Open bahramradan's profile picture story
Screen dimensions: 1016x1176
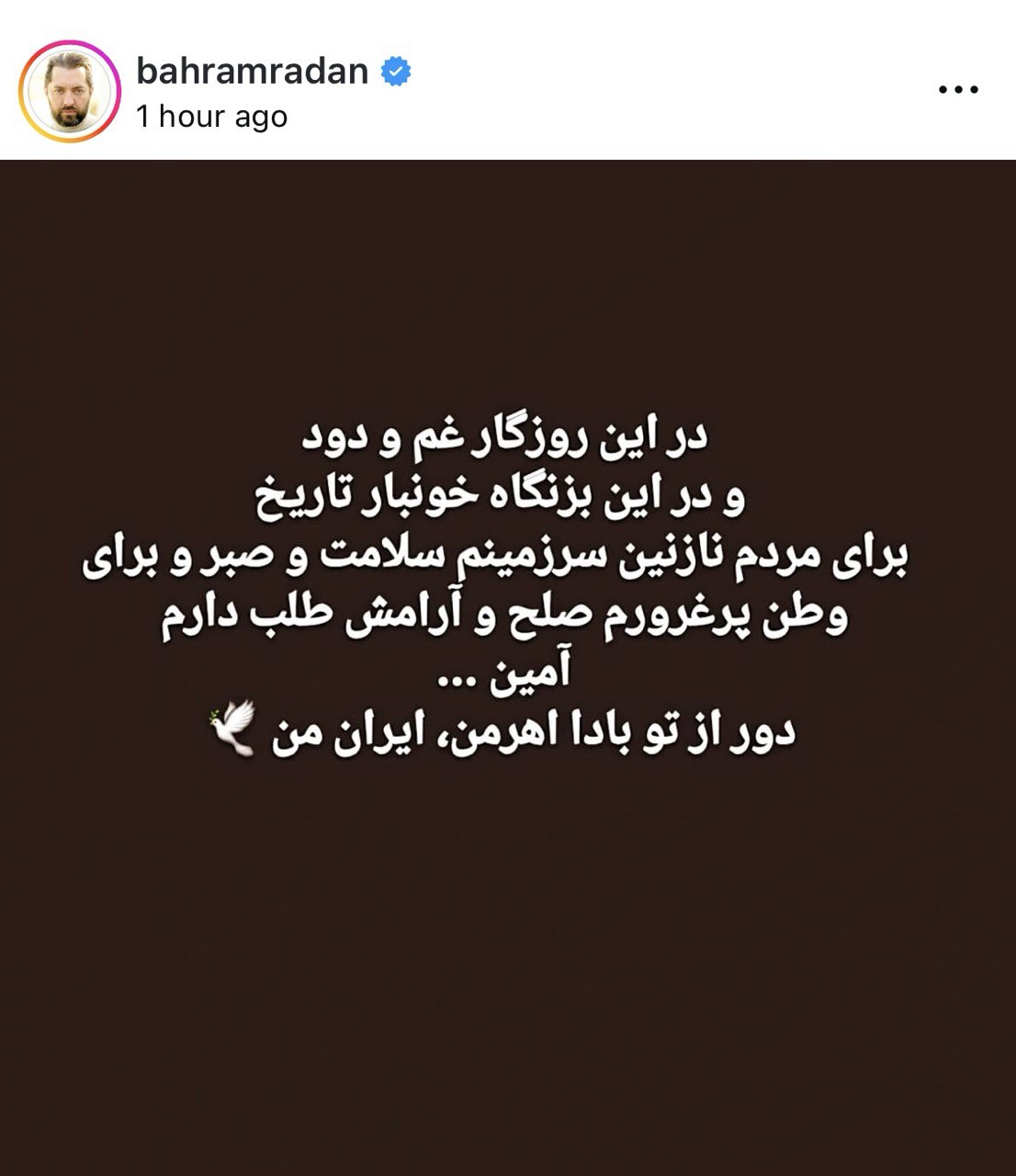coord(70,91)
